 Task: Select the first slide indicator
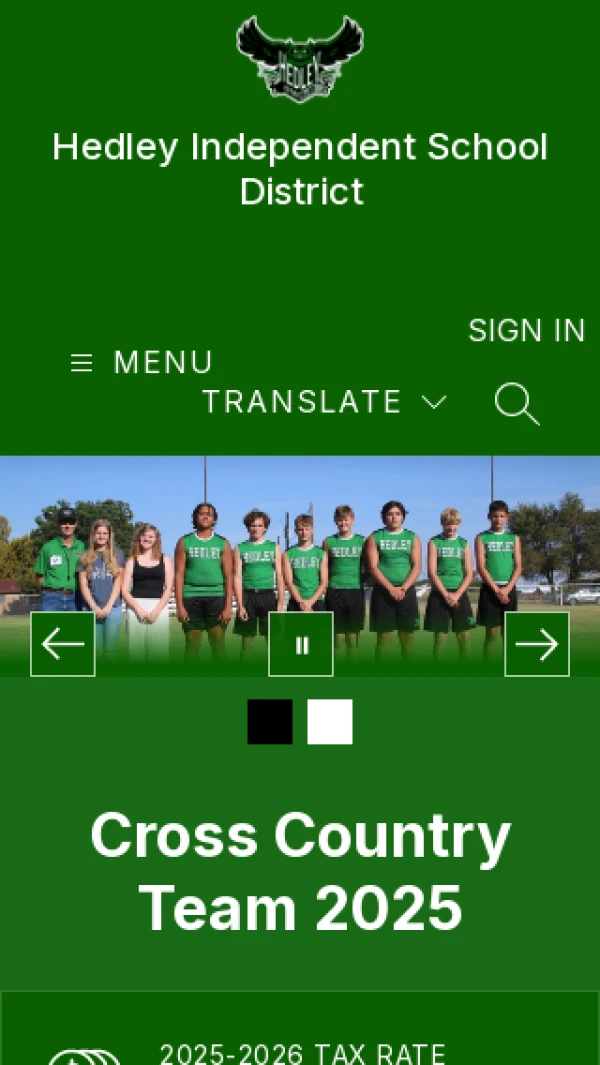click(x=270, y=722)
